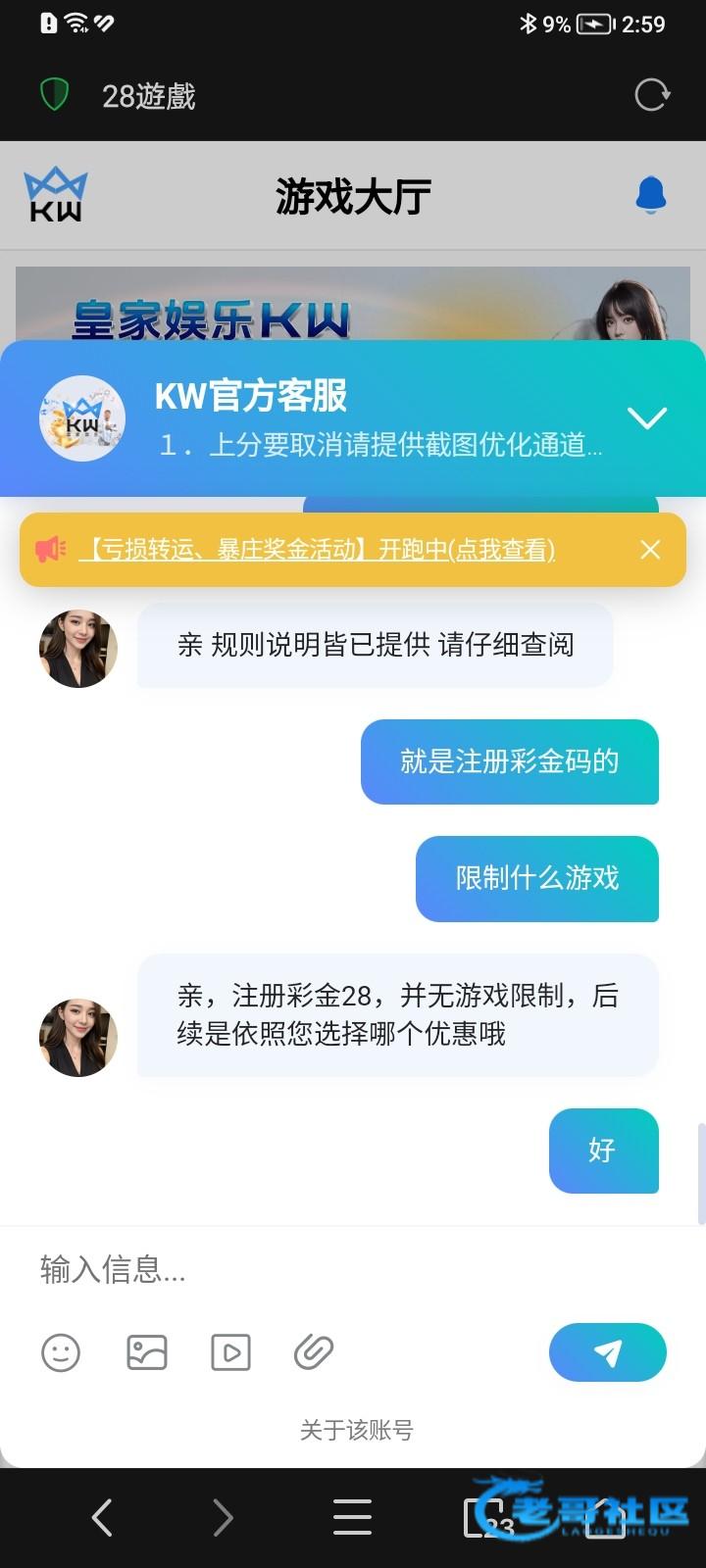Attach a video to the chat

(x=230, y=1352)
